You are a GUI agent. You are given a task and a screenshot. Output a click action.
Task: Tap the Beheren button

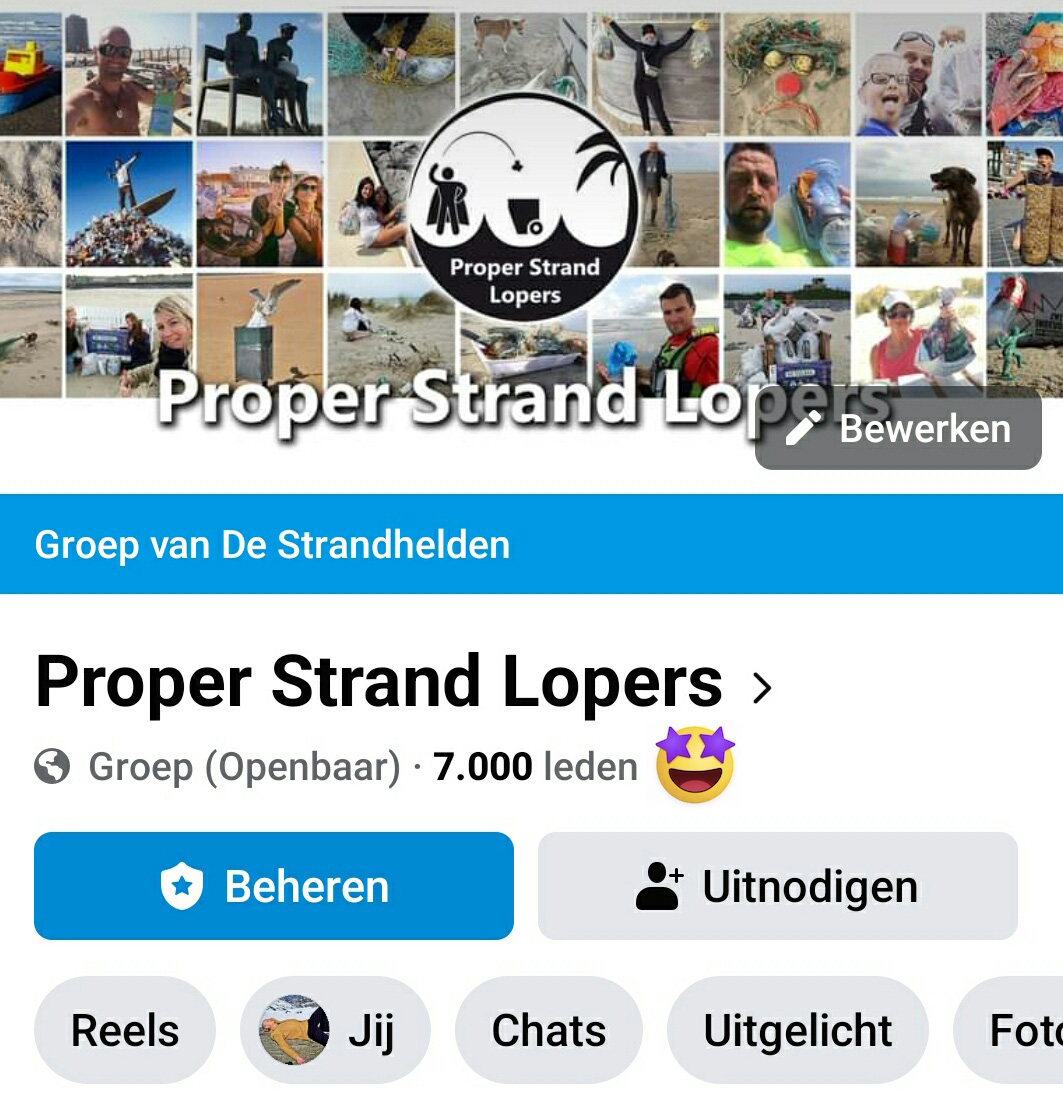pos(273,886)
